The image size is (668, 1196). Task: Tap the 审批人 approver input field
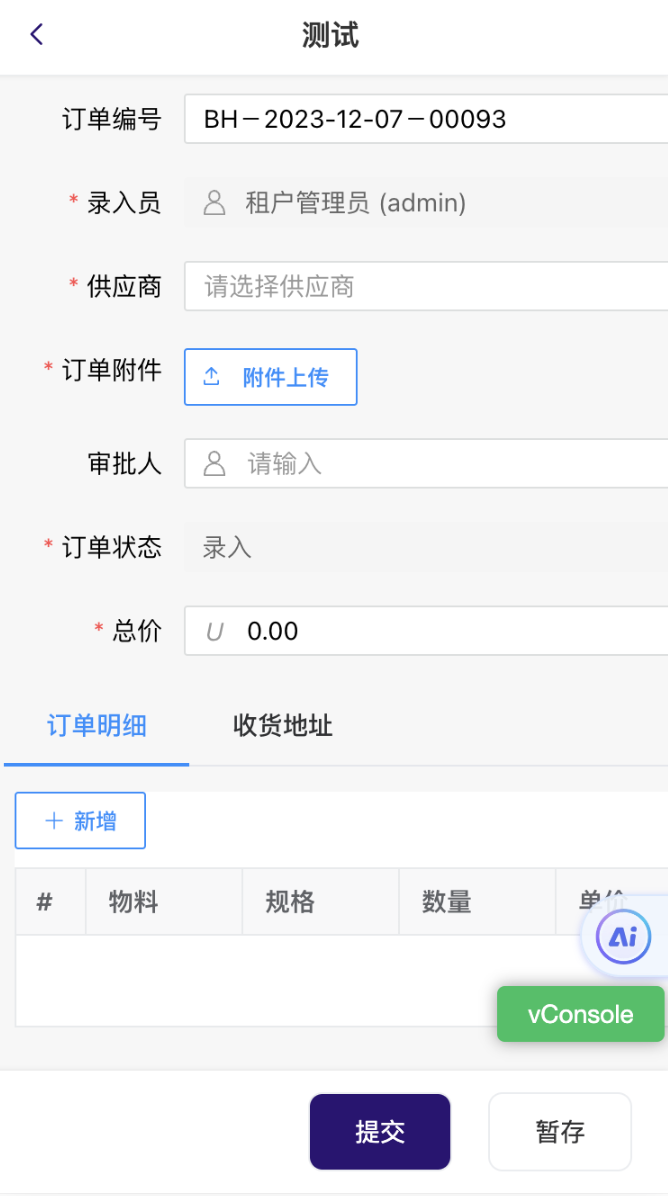[x=440, y=464]
